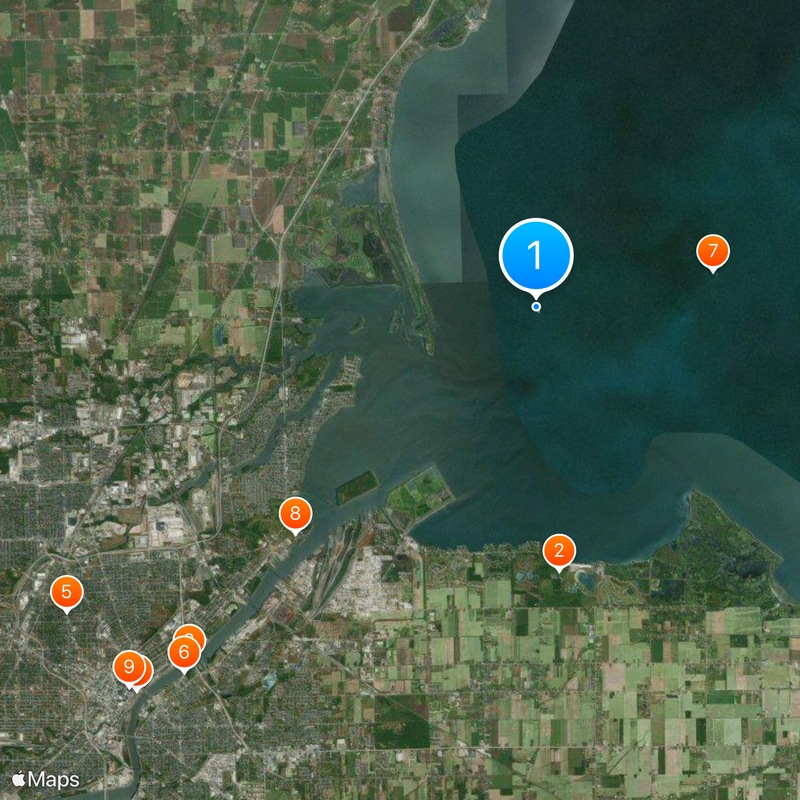800x800 pixels.
Task: Open map pin number 5
Action: pyautogui.click(x=66, y=591)
